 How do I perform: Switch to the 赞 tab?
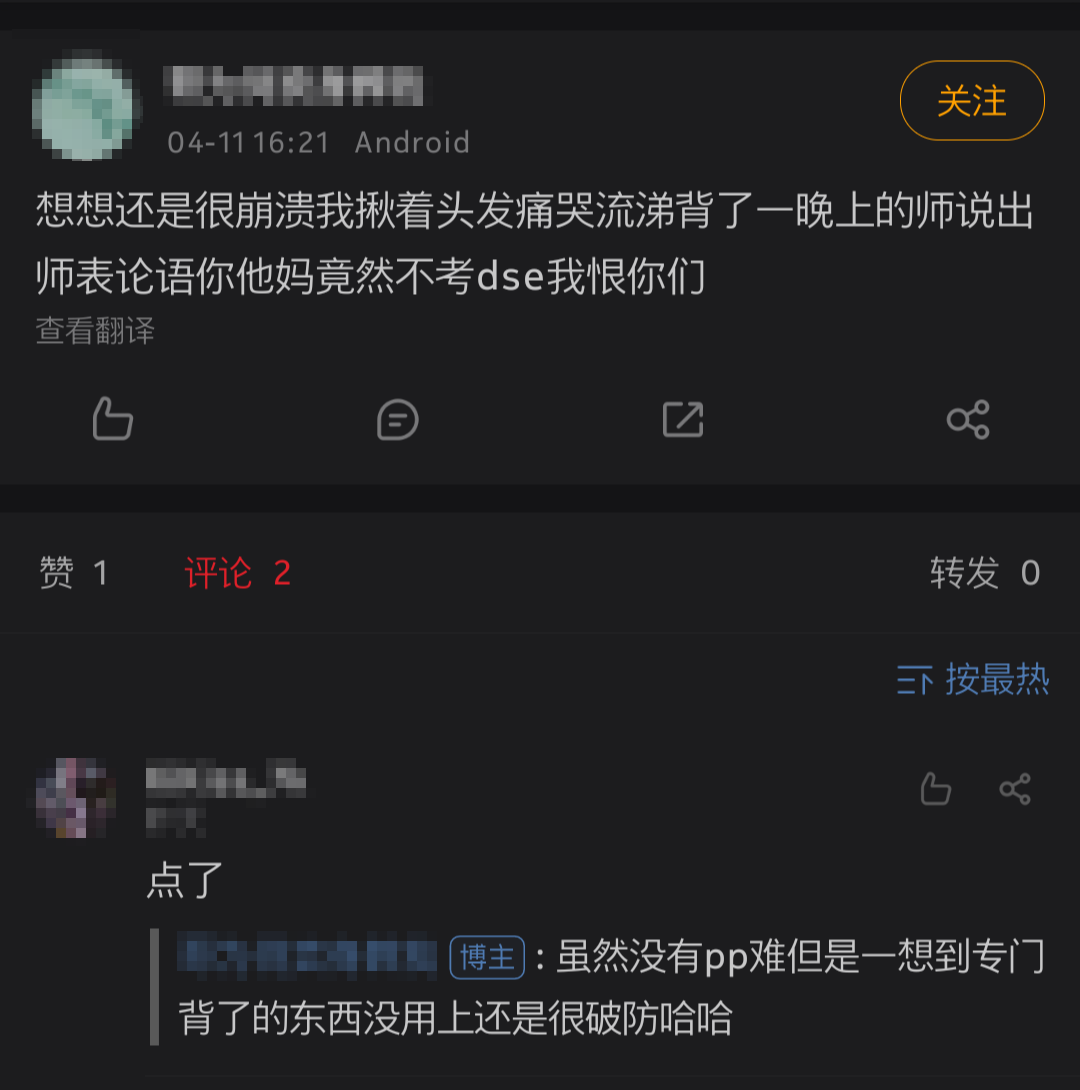(73, 573)
